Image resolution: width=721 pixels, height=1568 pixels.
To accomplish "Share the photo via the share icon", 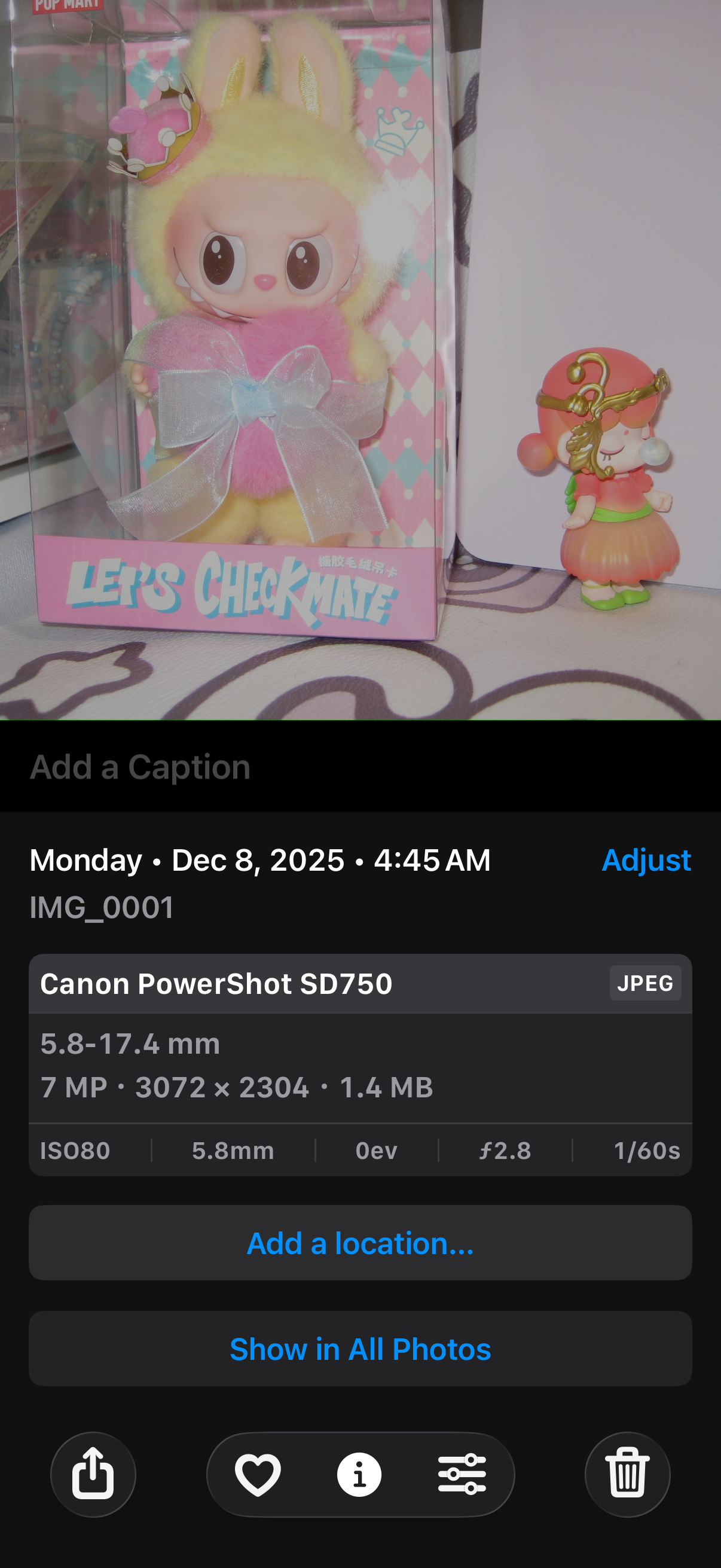I will coord(93,1474).
